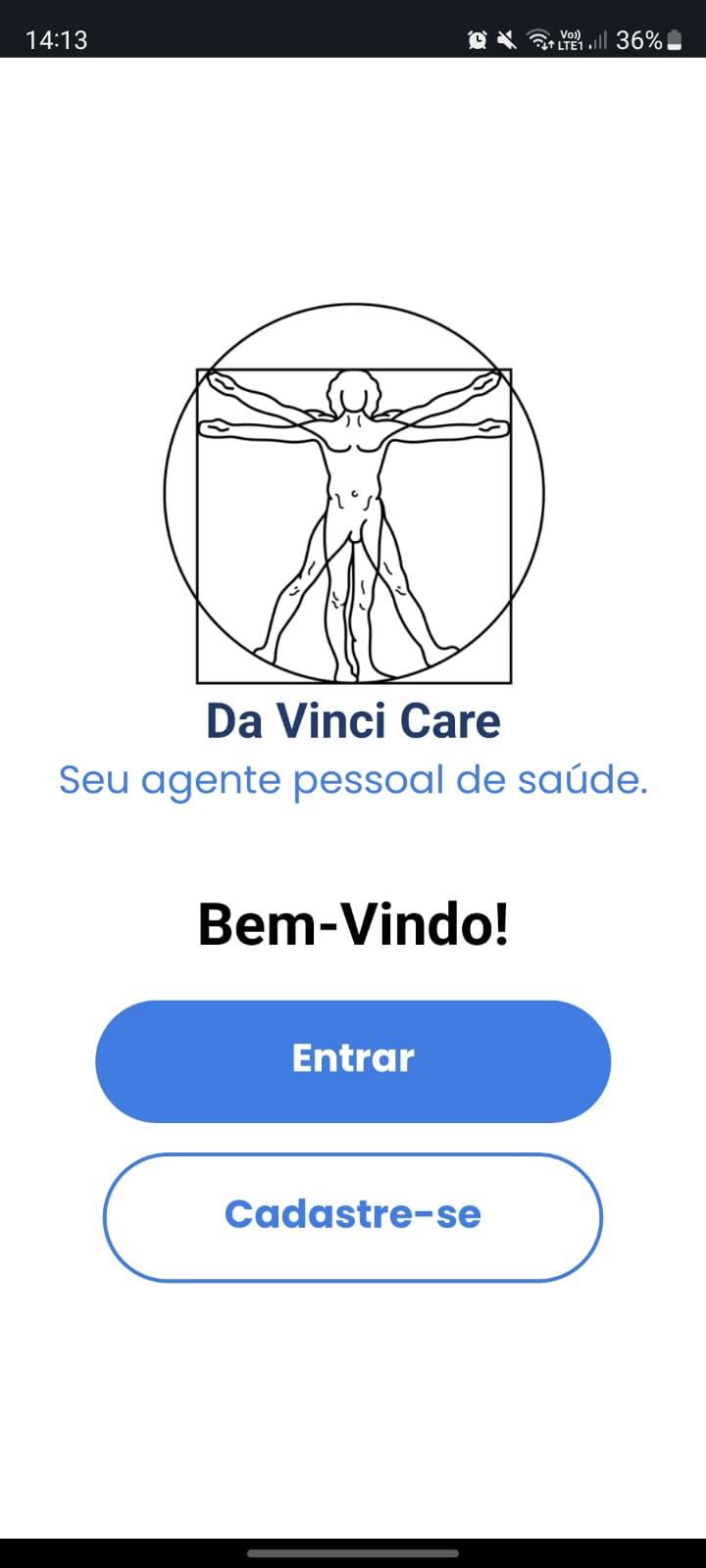Tap the Da Vinci Care title text
The image size is (706, 1568).
tap(353, 720)
